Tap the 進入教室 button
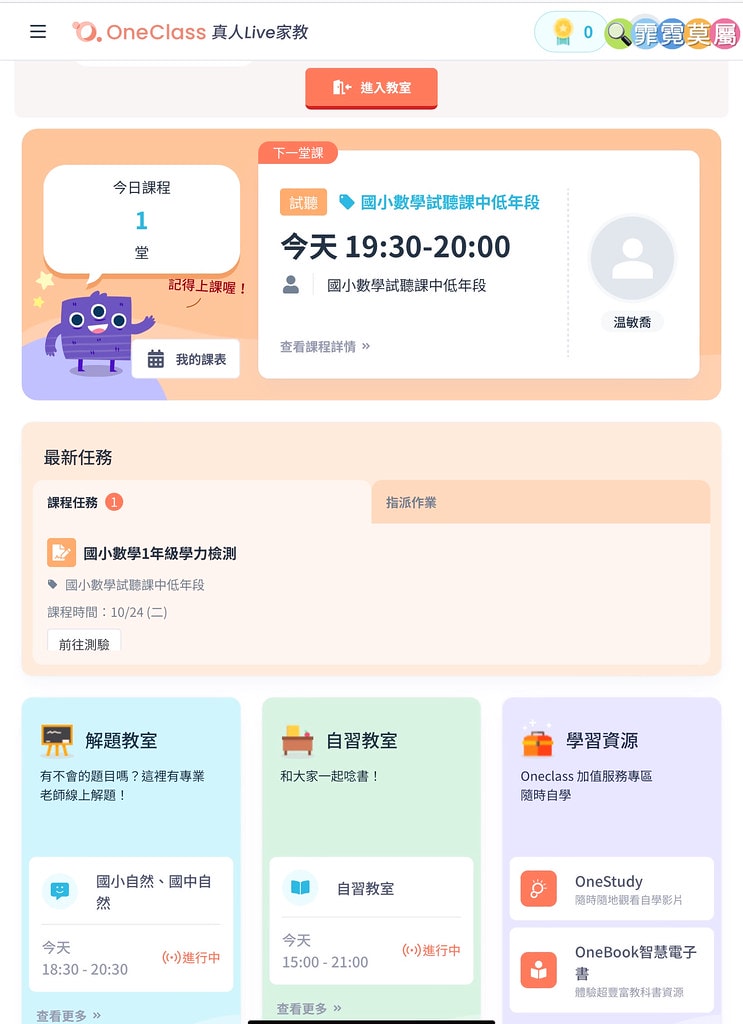Viewport: 743px width, 1024px height. pyautogui.click(x=371, y=88)
